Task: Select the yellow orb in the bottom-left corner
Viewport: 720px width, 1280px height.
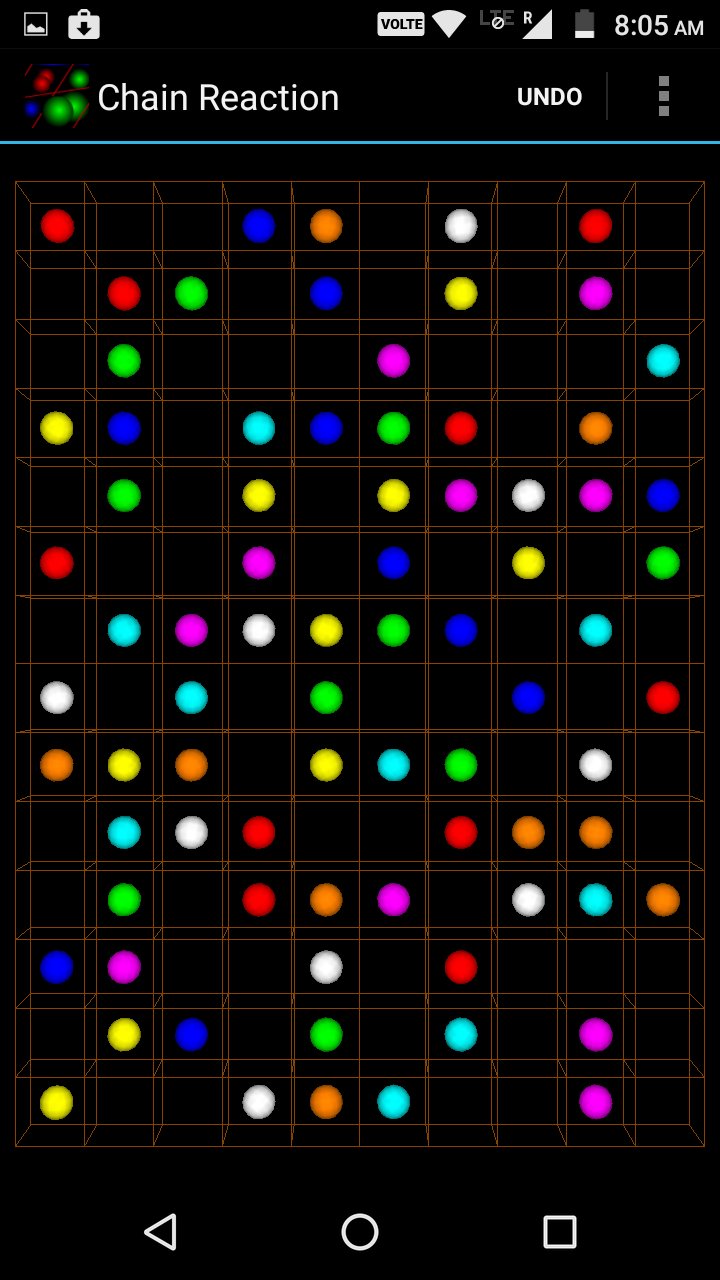Action: pyautogui.click(x=56, y=1102)
